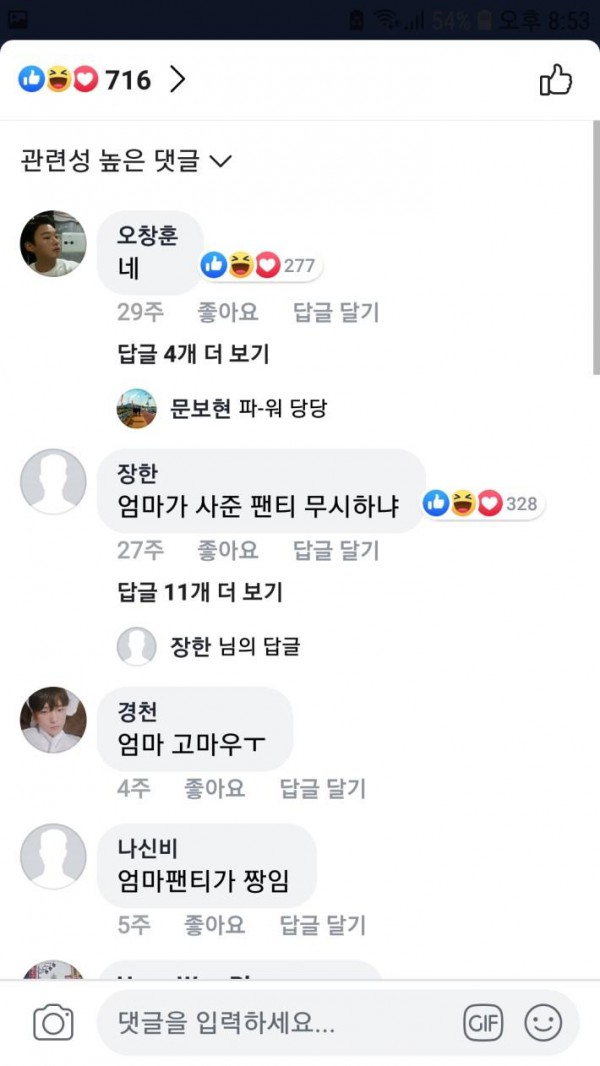Open the 716 reactions list
600x1066 pixels.
[x=101, y=80]
